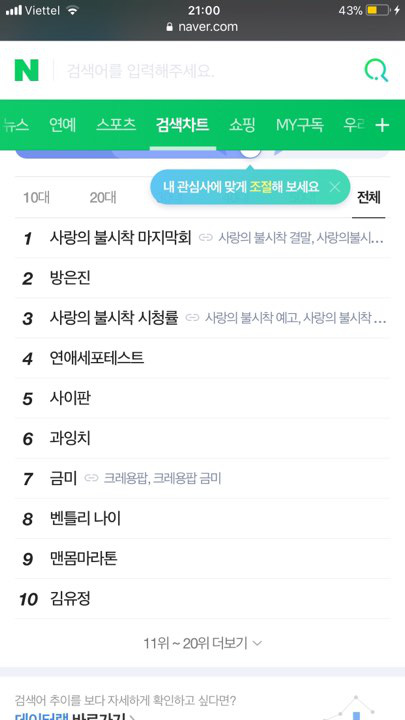Open rank 1 사랑의 불시착 마지막회
Screen dimensions: 405x720
coord(120,238)
